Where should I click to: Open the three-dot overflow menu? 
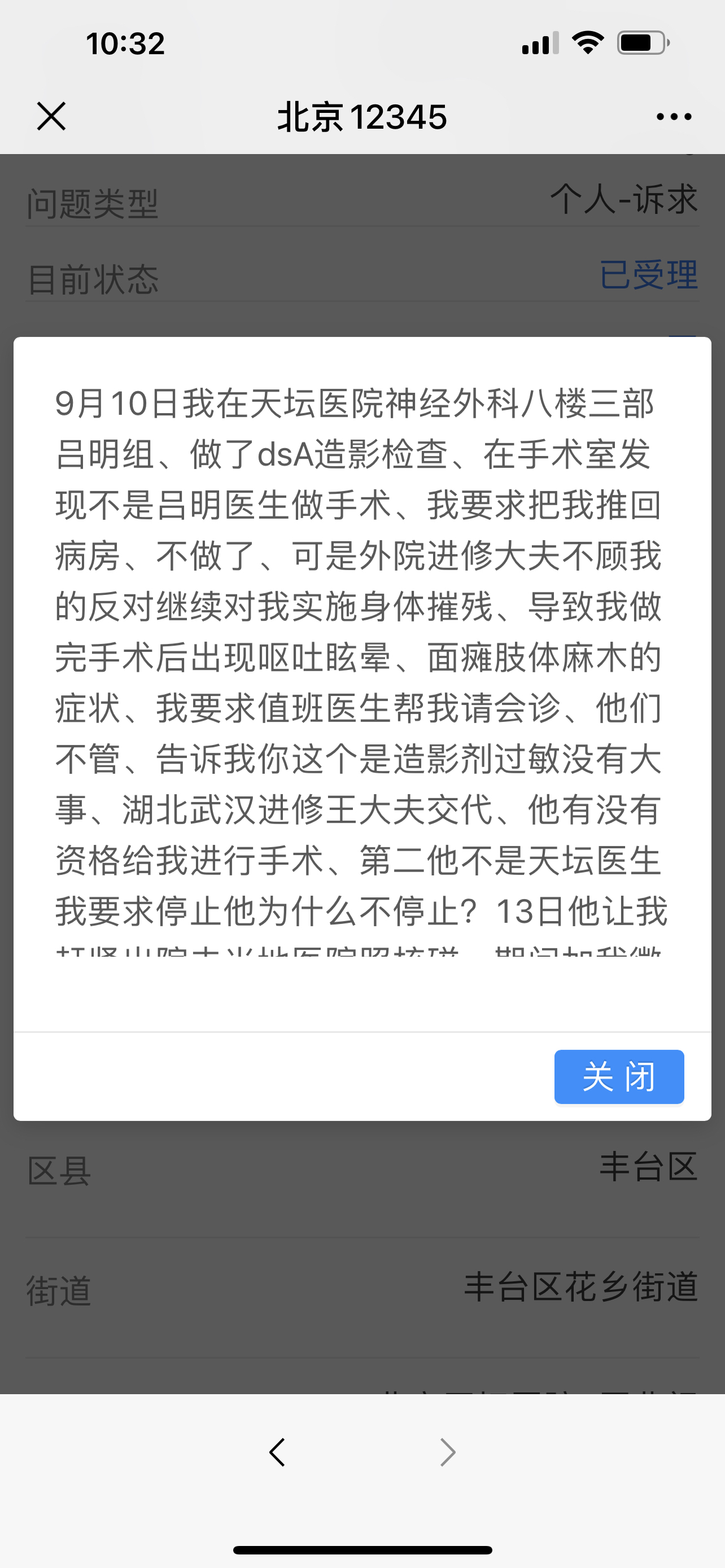tap(674, 116)
